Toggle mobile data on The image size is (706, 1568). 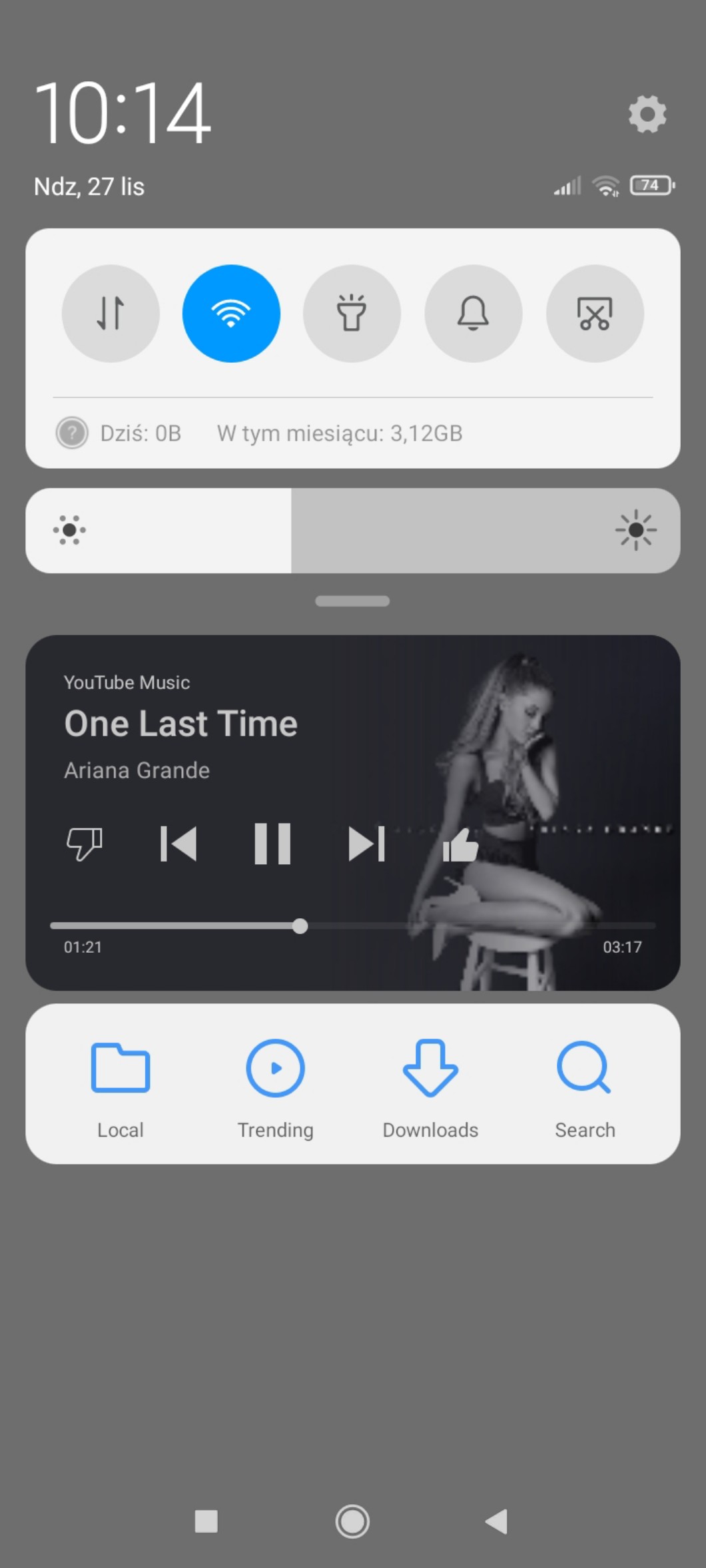pyautogui.click(x=111, y=314)
